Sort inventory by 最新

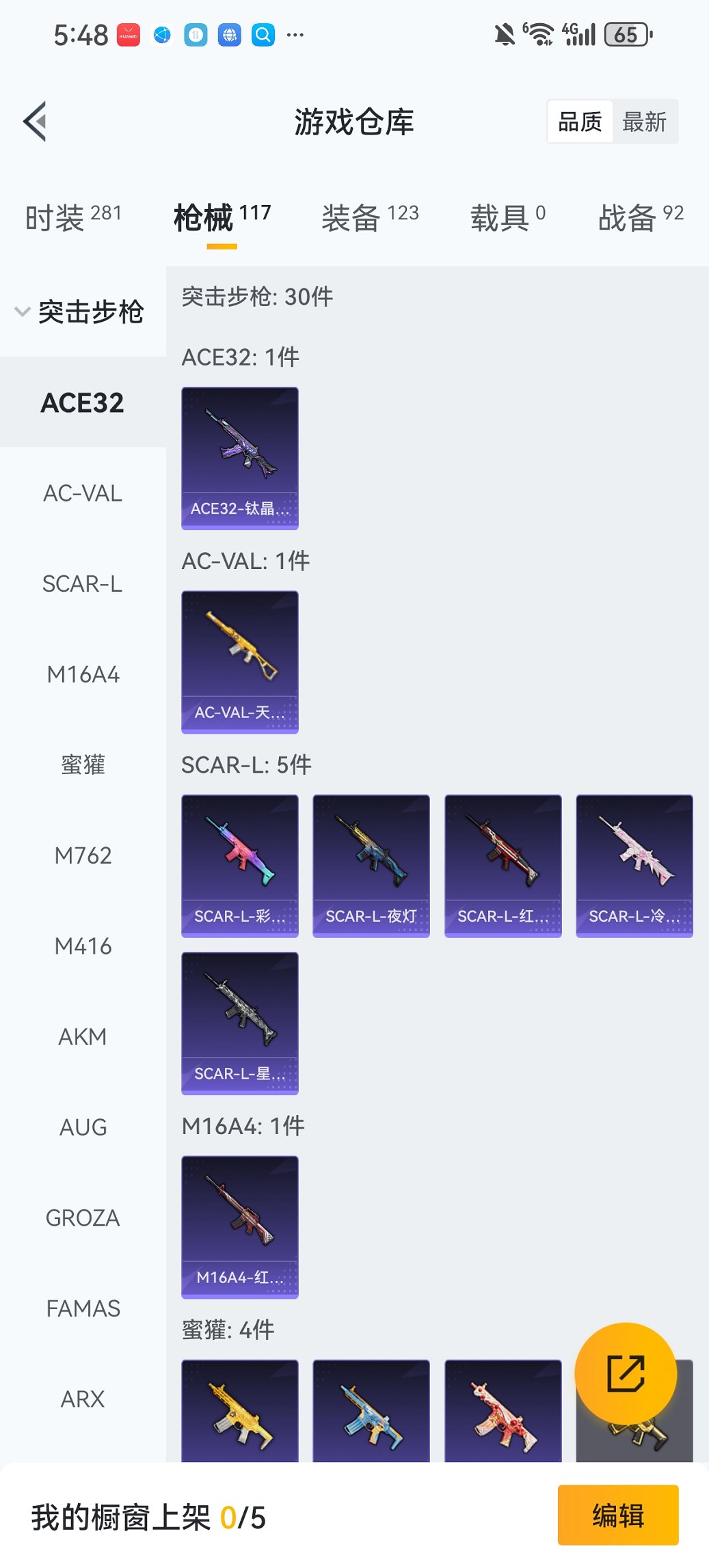(644, 122)
